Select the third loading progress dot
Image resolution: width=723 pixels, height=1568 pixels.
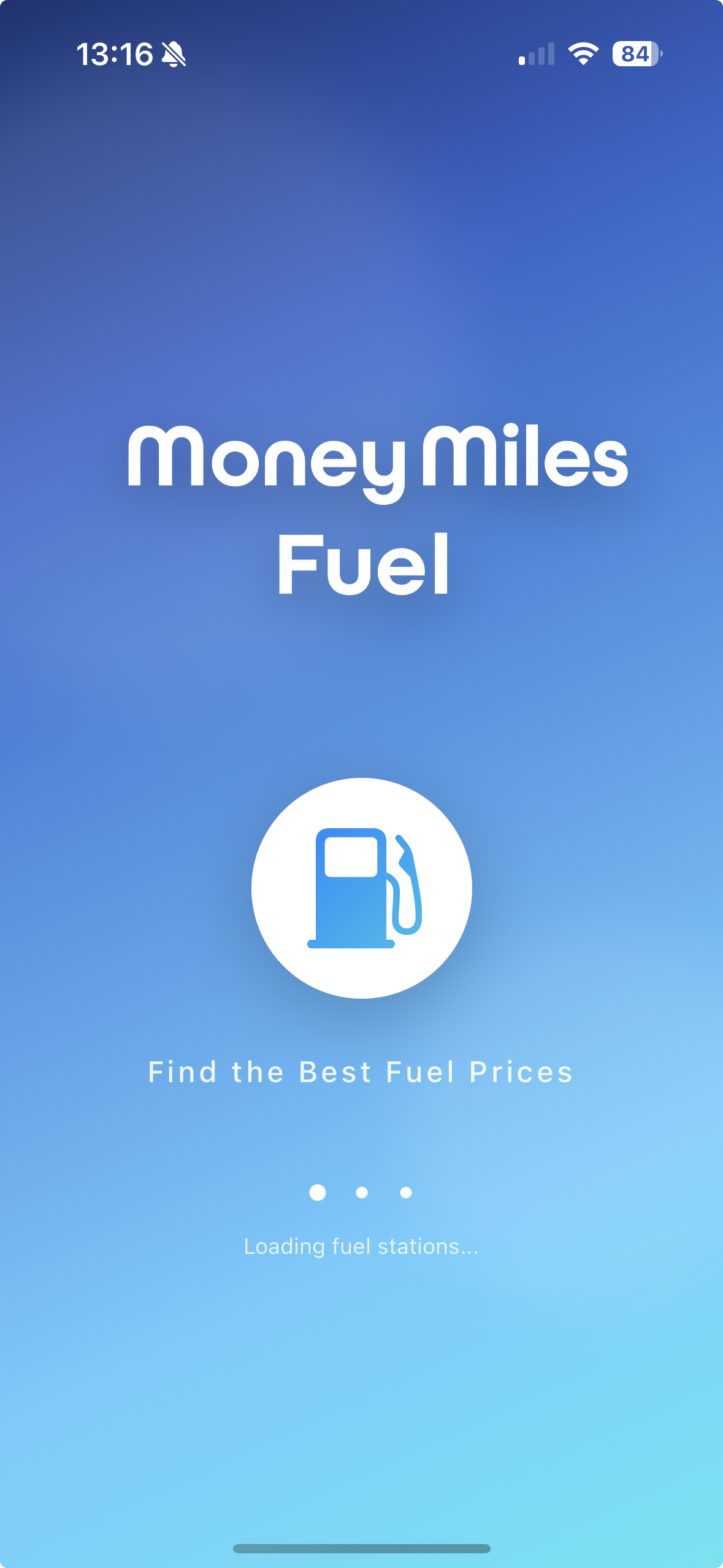pos(404,1193)
